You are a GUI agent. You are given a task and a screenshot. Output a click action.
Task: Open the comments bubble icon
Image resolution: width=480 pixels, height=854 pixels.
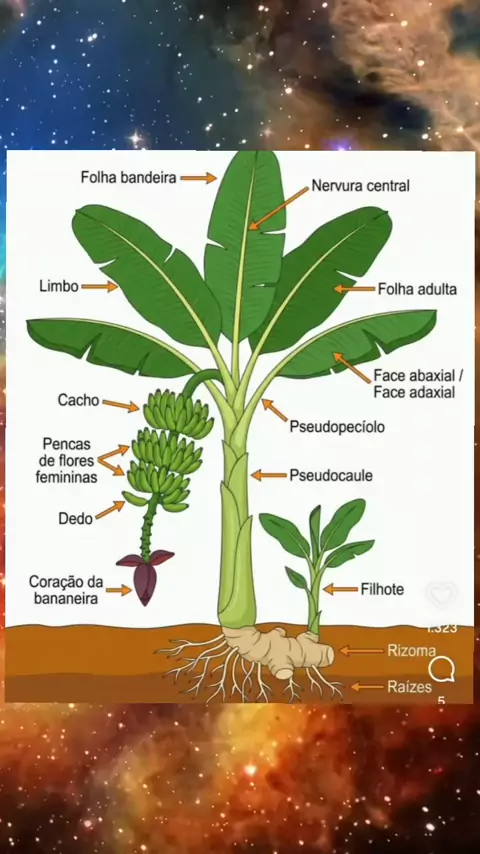coord(441,669)
